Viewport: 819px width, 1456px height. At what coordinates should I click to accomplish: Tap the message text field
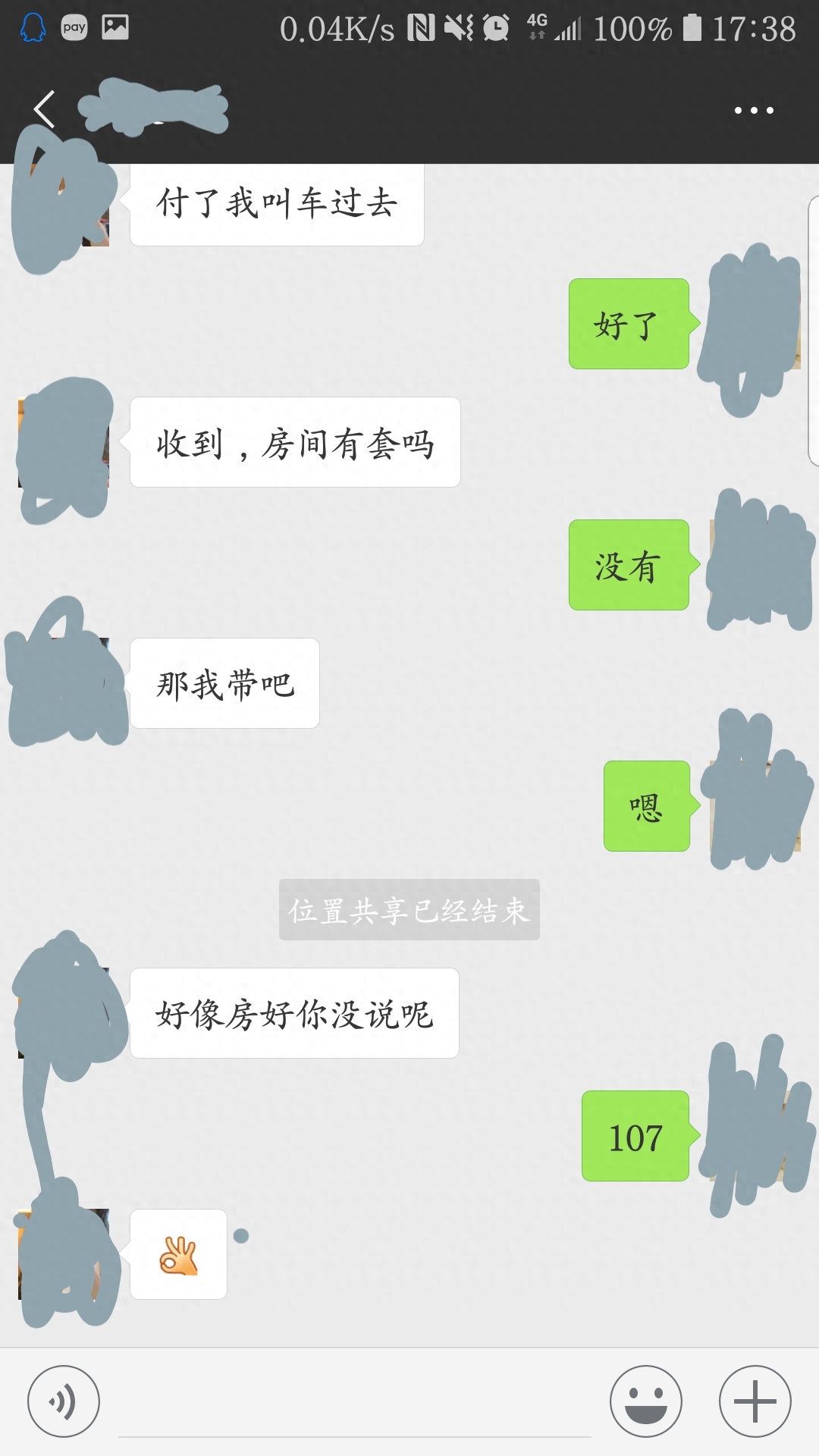[x=354, y=1409]
